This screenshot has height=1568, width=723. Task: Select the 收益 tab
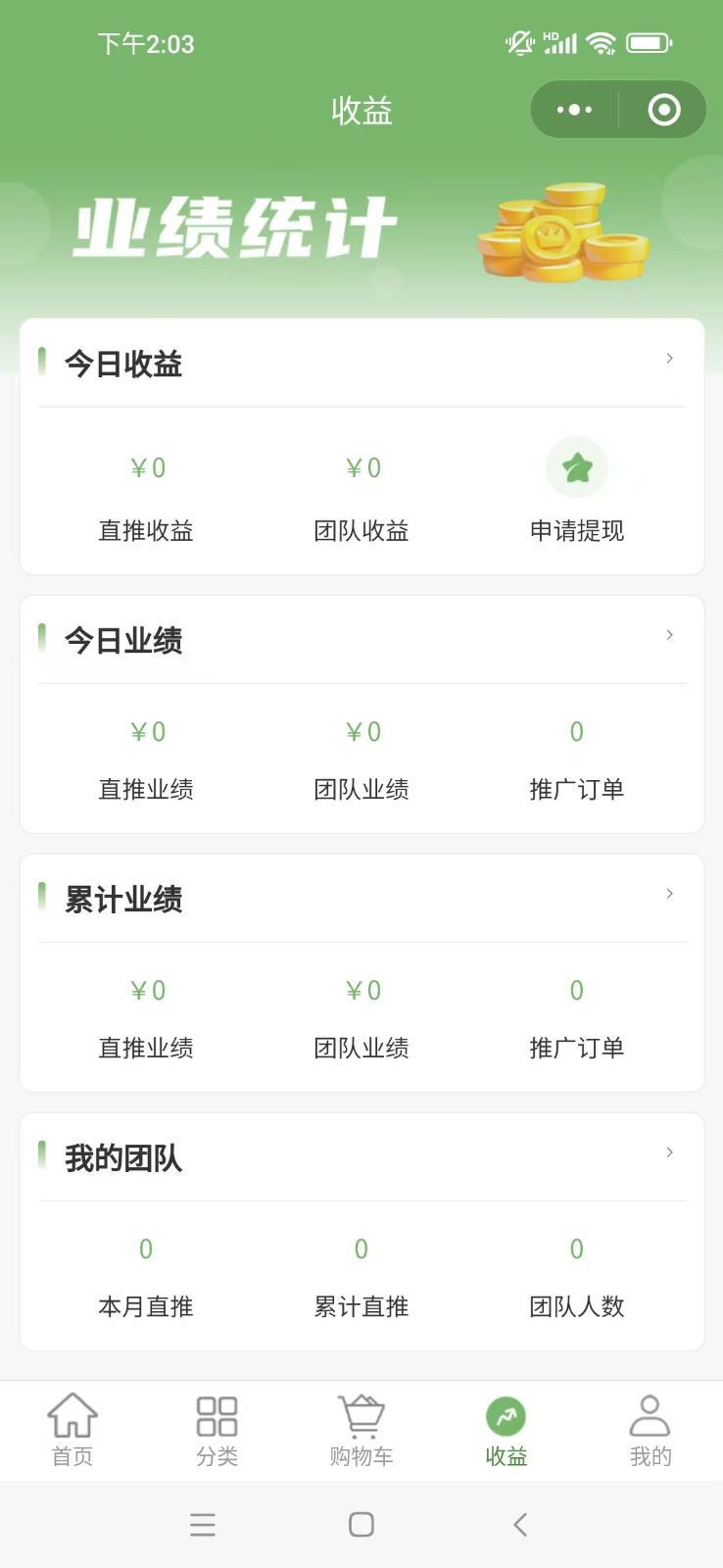506,1430
